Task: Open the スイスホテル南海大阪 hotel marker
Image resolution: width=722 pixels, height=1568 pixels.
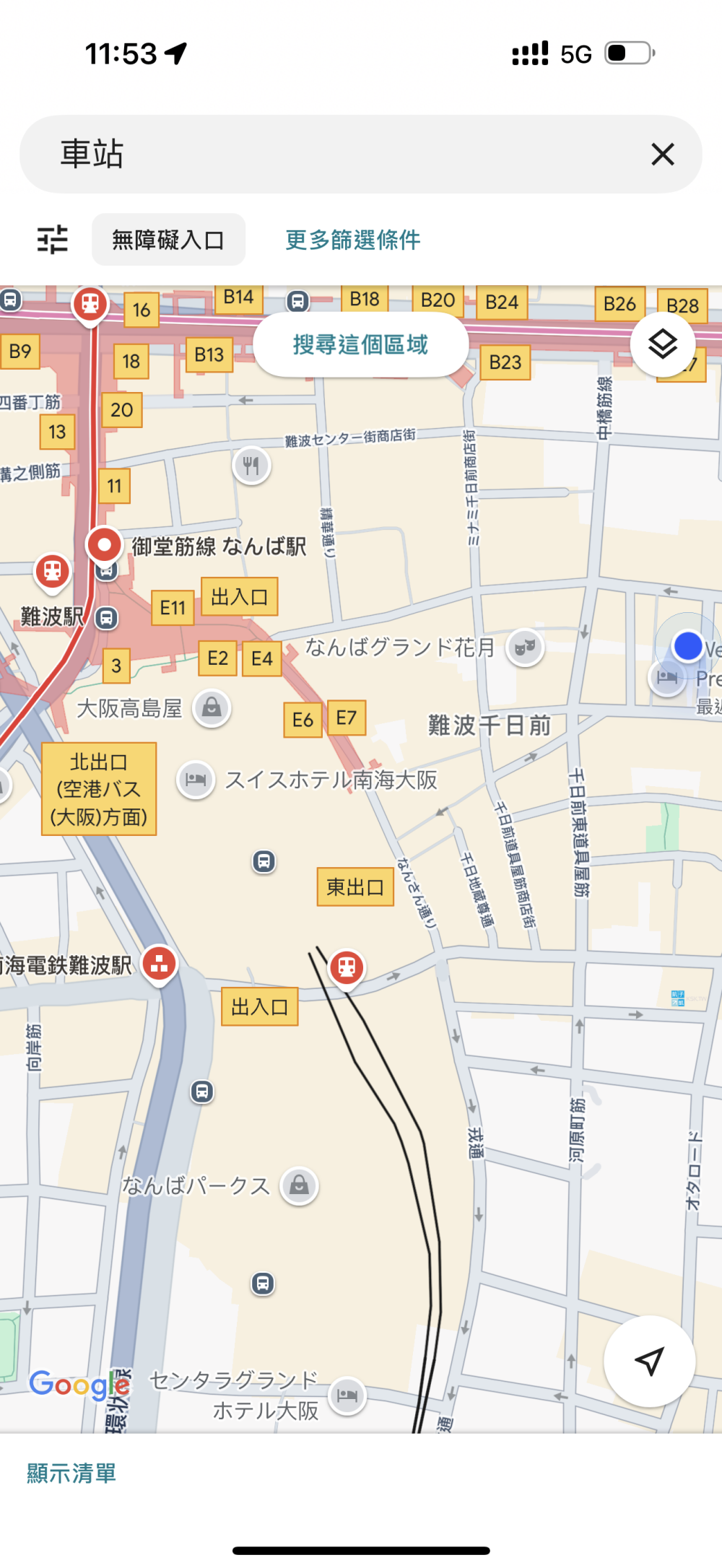Action: click(196, 780)
